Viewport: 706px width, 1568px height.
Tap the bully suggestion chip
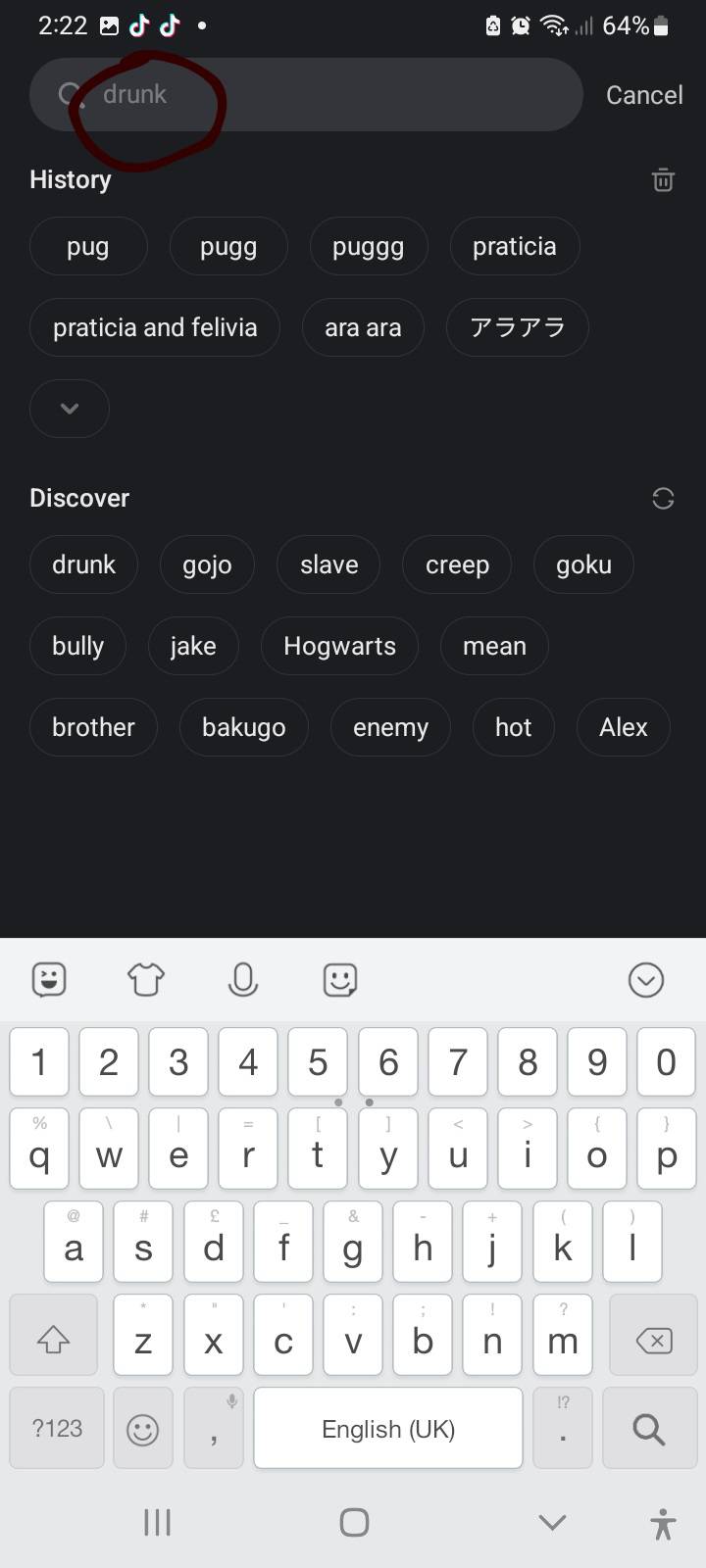tap(77, 646)
